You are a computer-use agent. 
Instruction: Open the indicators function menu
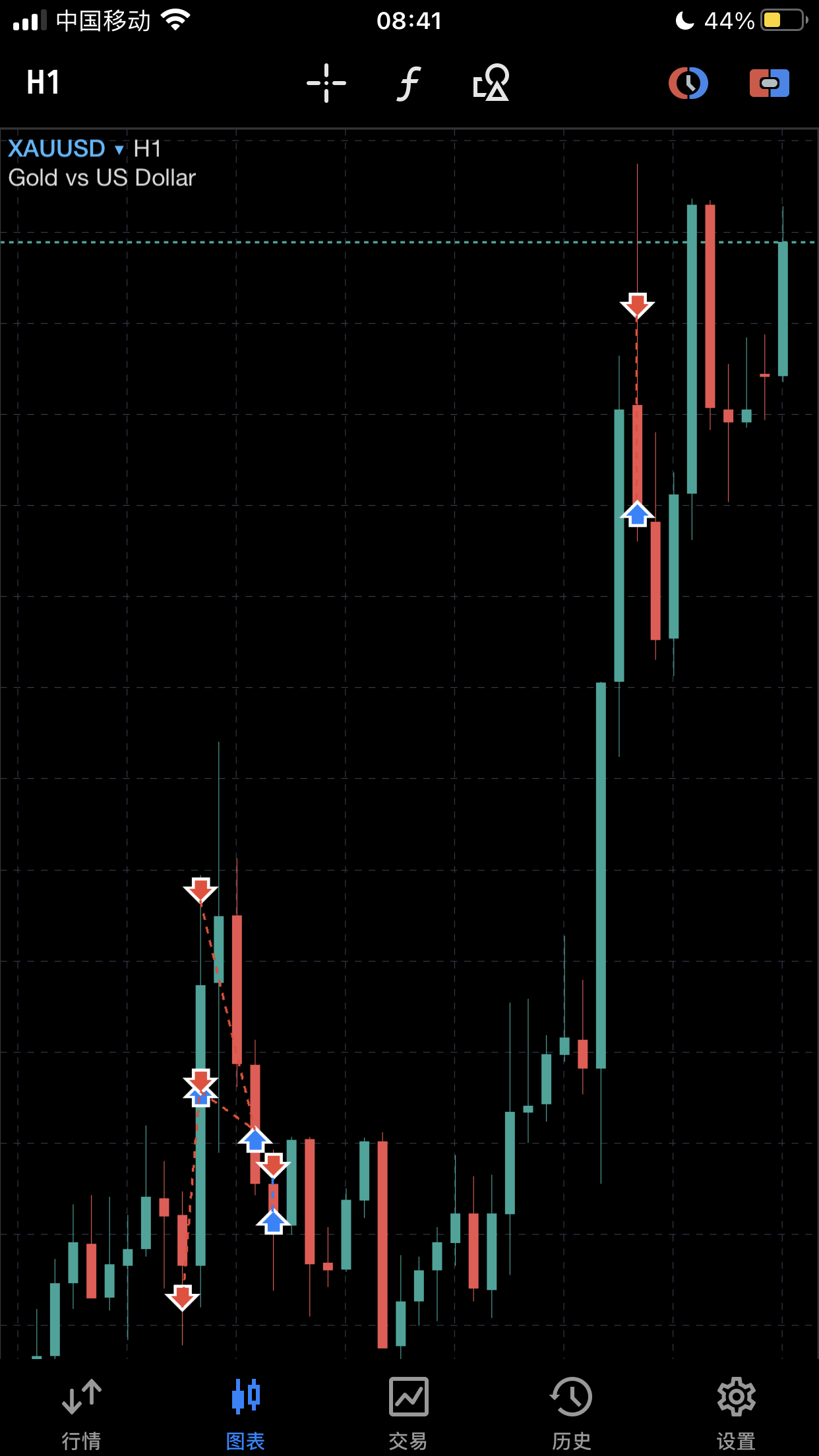tap(409, 83)
